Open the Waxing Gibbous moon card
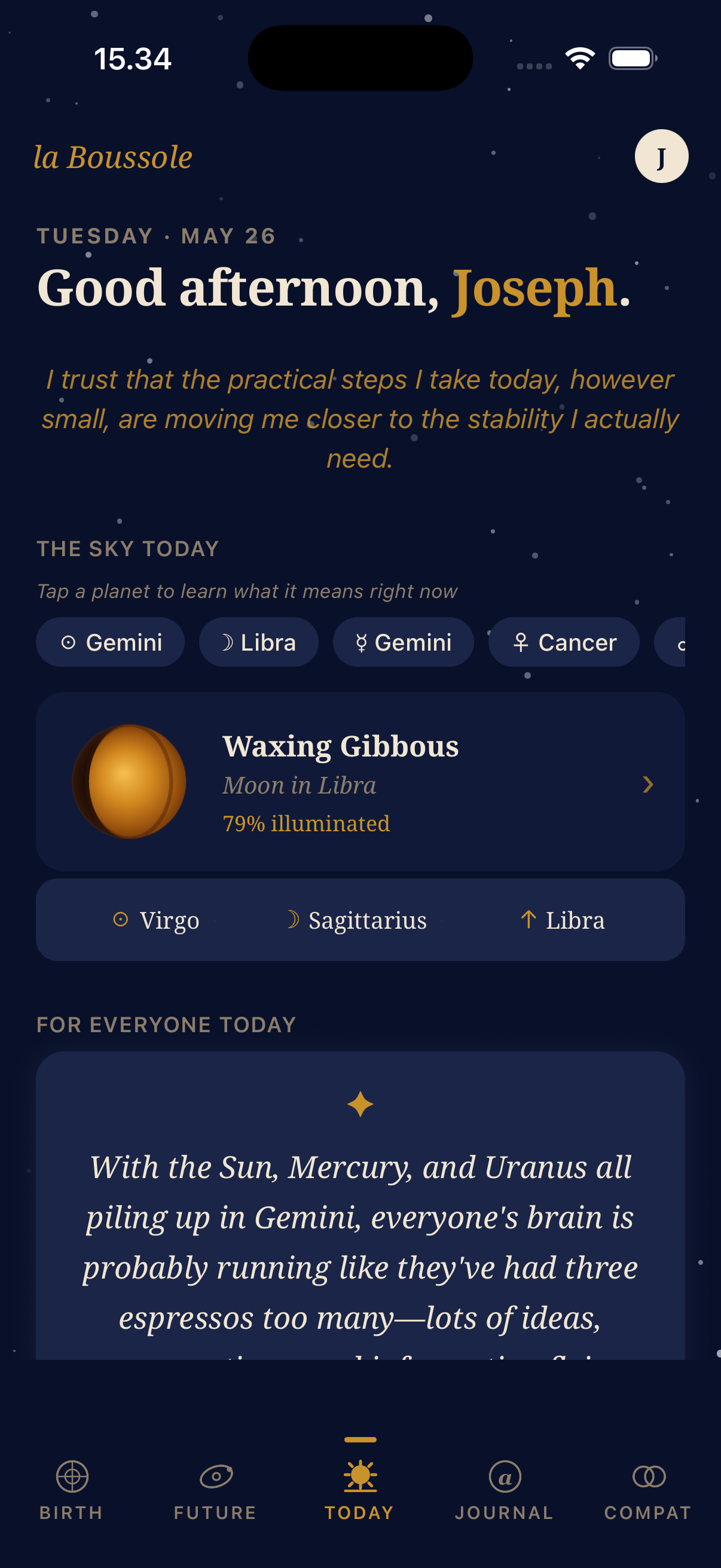721x1568 pixels. pyautogui.click(x=360, y=782)
